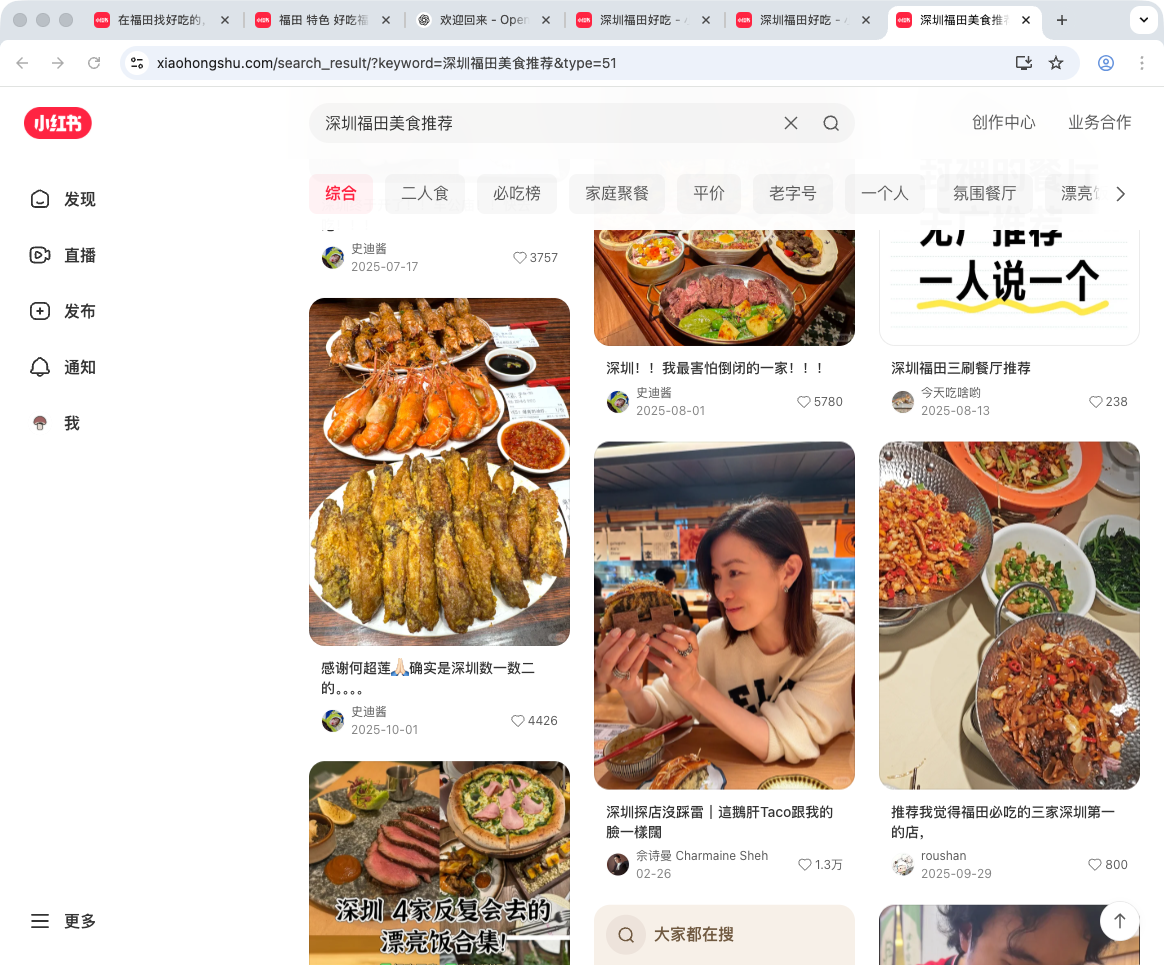Viewport: 1164px width, 965px height.
Task: Switch to the 家庭聚餐 chip
Action: (x=617, y=193)
